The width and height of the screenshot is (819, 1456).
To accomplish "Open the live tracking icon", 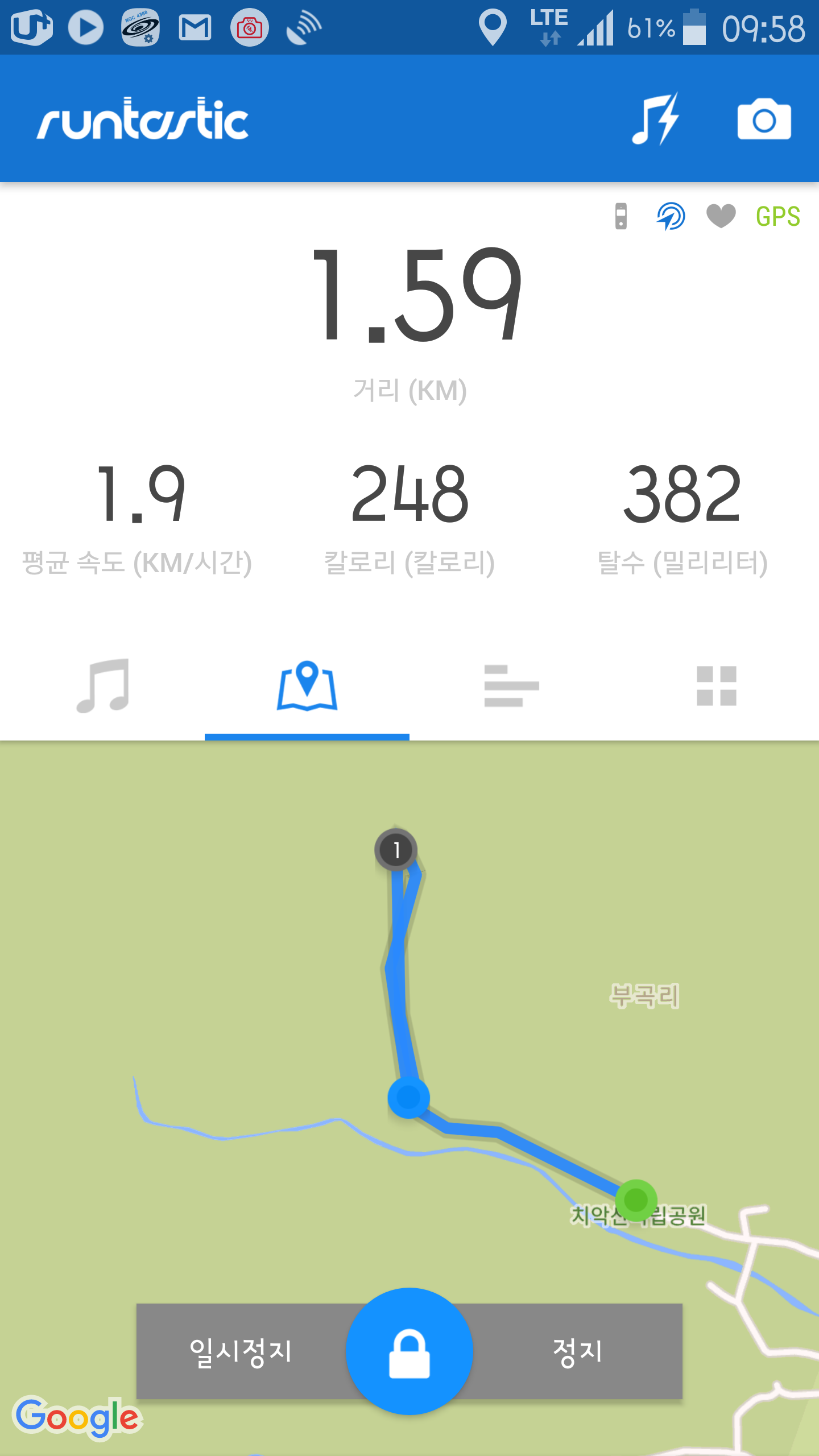I will click(671, 216).
